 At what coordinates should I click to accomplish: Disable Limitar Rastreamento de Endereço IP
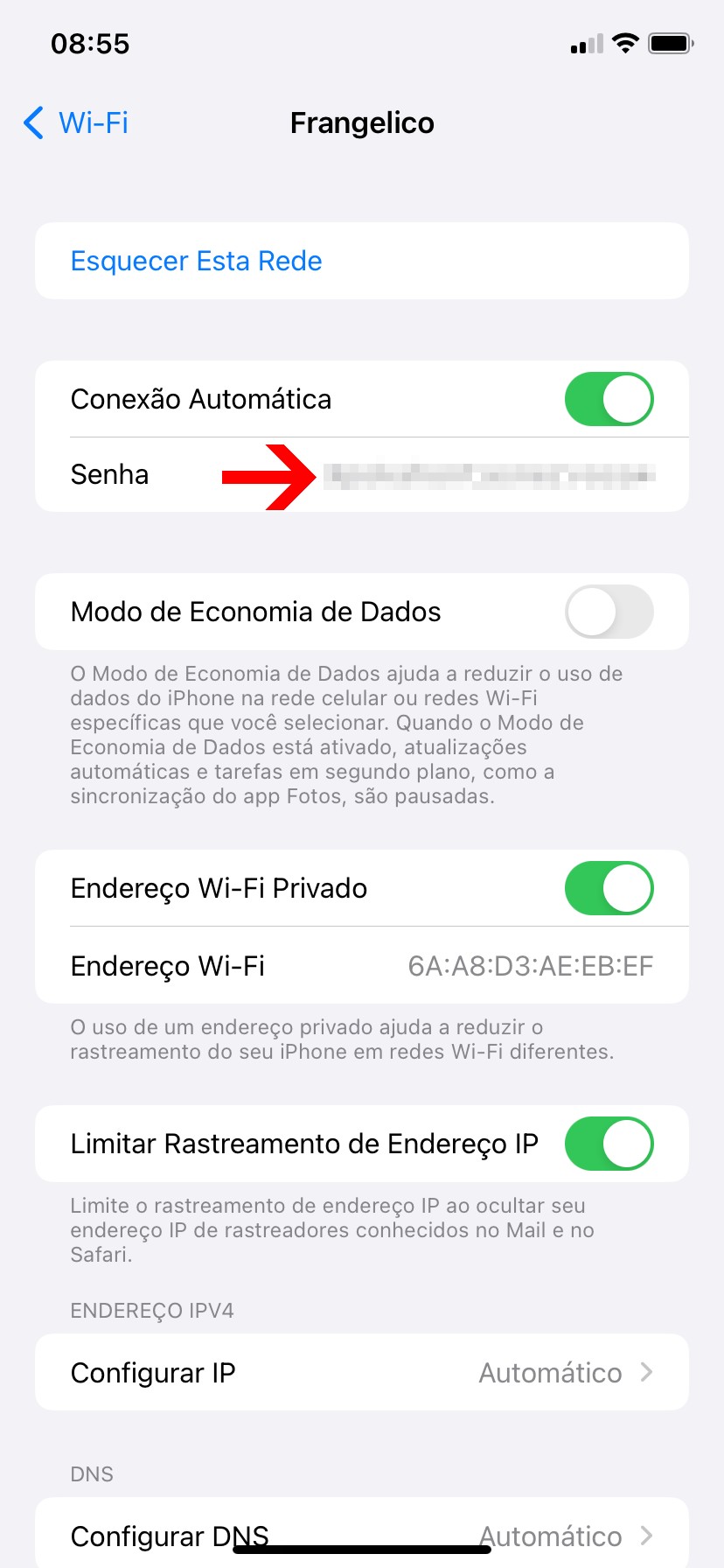609,1144
